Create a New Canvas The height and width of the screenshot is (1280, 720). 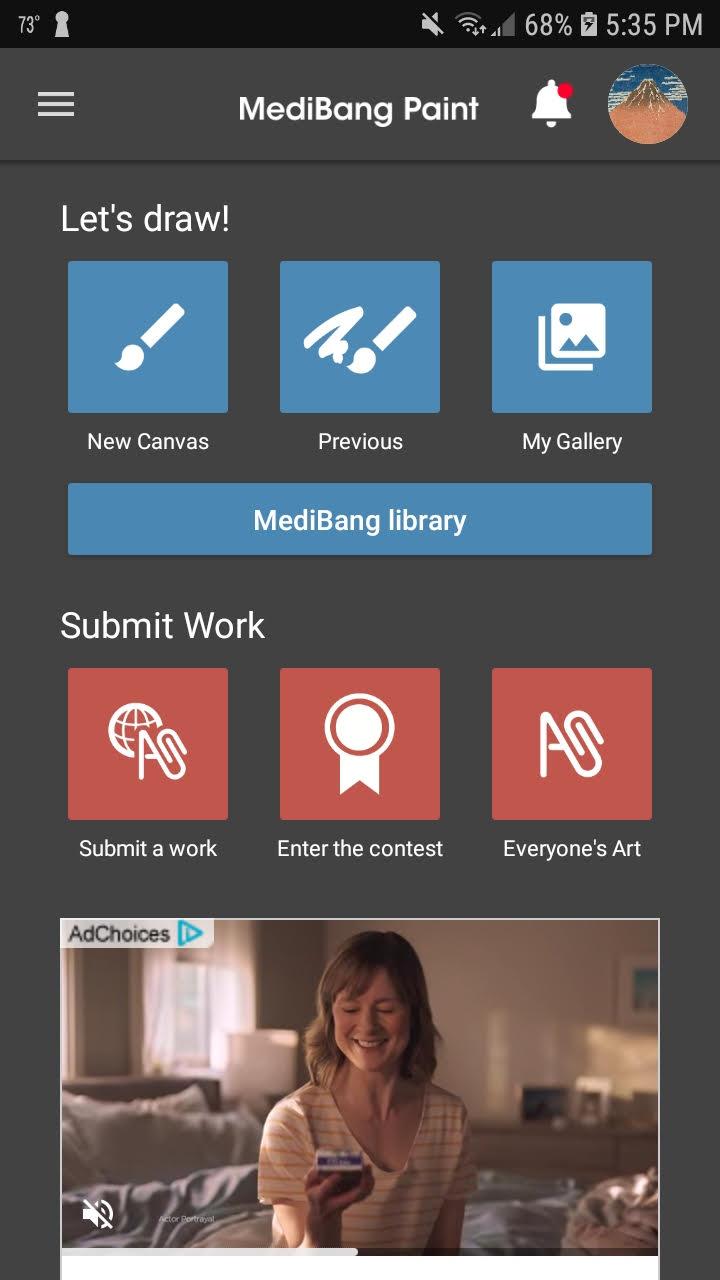pyautogui.click(x=148, y=337)
